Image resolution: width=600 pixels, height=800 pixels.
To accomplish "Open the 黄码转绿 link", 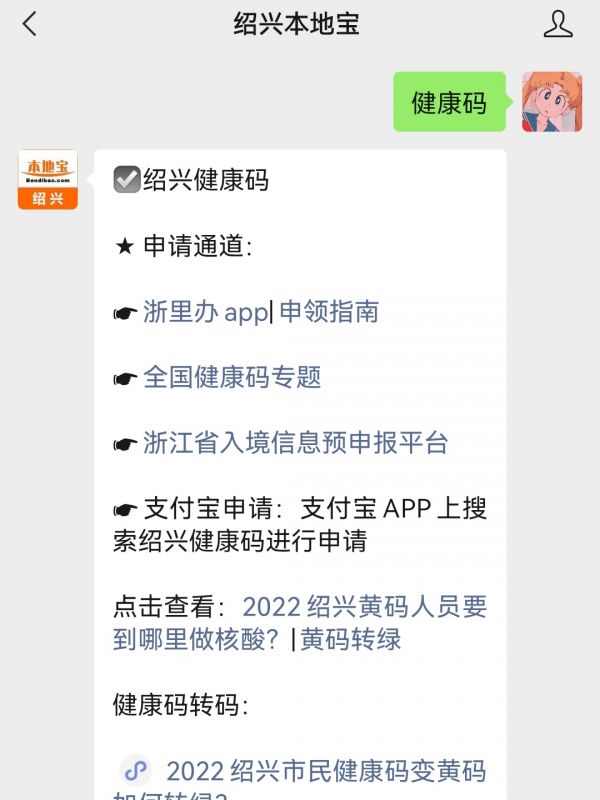I will click(x=351, y=639).
